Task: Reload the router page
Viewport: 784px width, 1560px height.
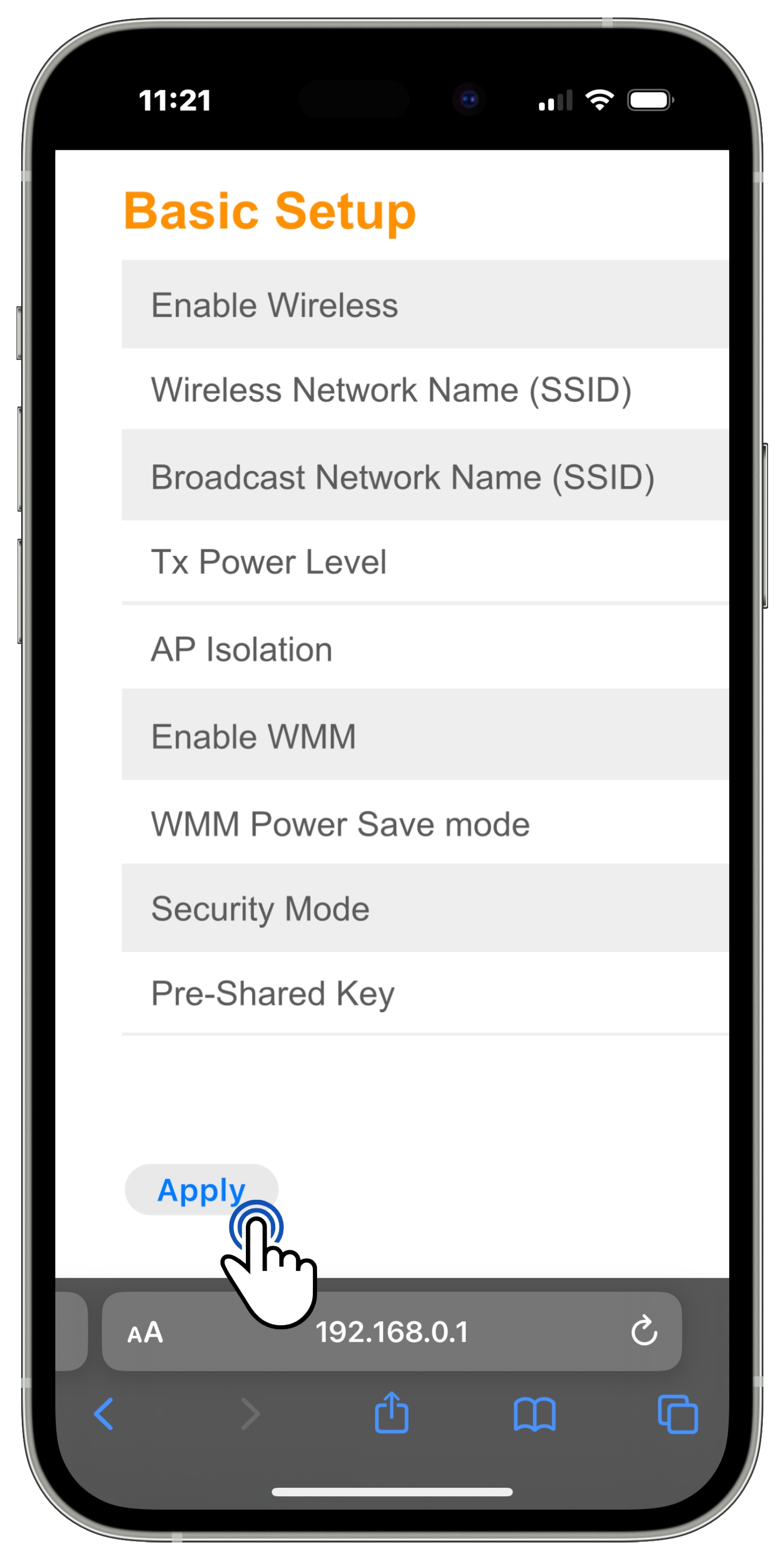Action: [x=644, y=1330]
